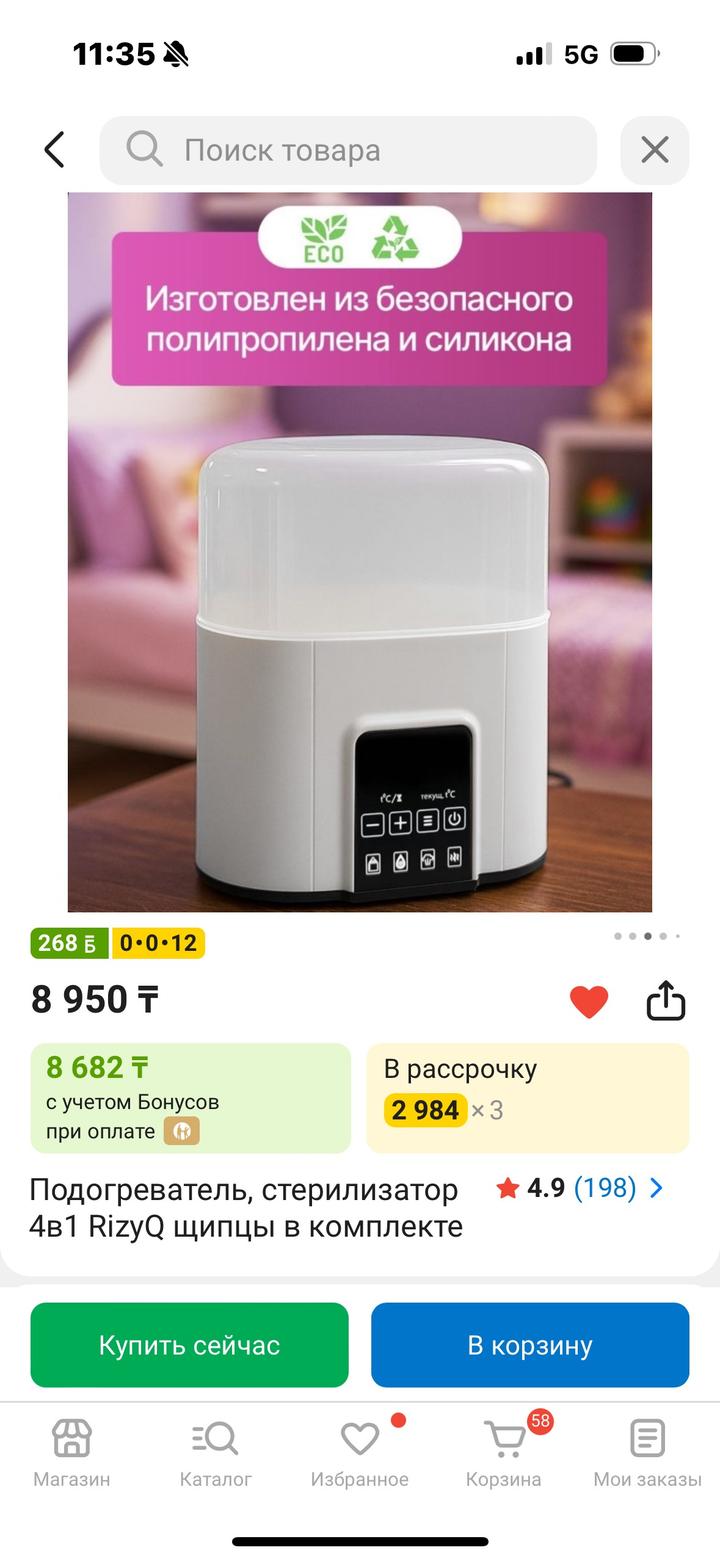This screenshot has height=1561, width=720.
Task: Tap Купить сейчас to buy now
Action: (189, 1345)
